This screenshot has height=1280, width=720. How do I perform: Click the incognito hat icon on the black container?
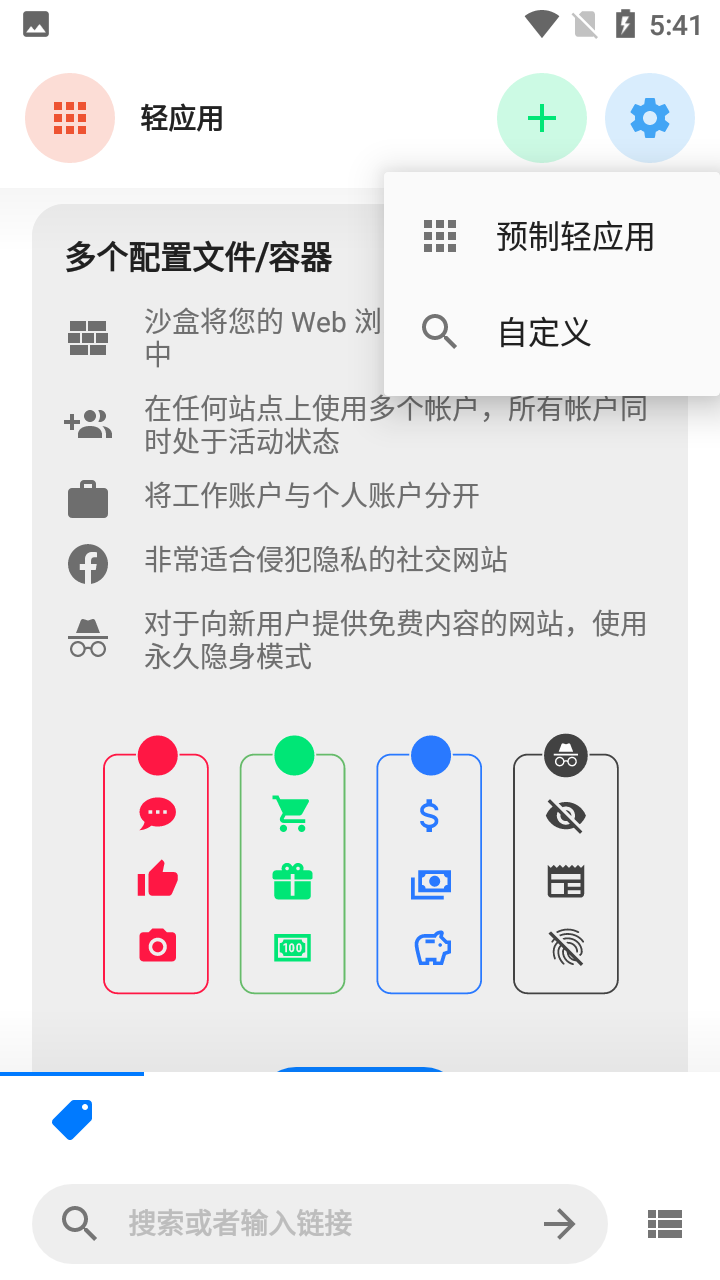click(x=566, y=754)
